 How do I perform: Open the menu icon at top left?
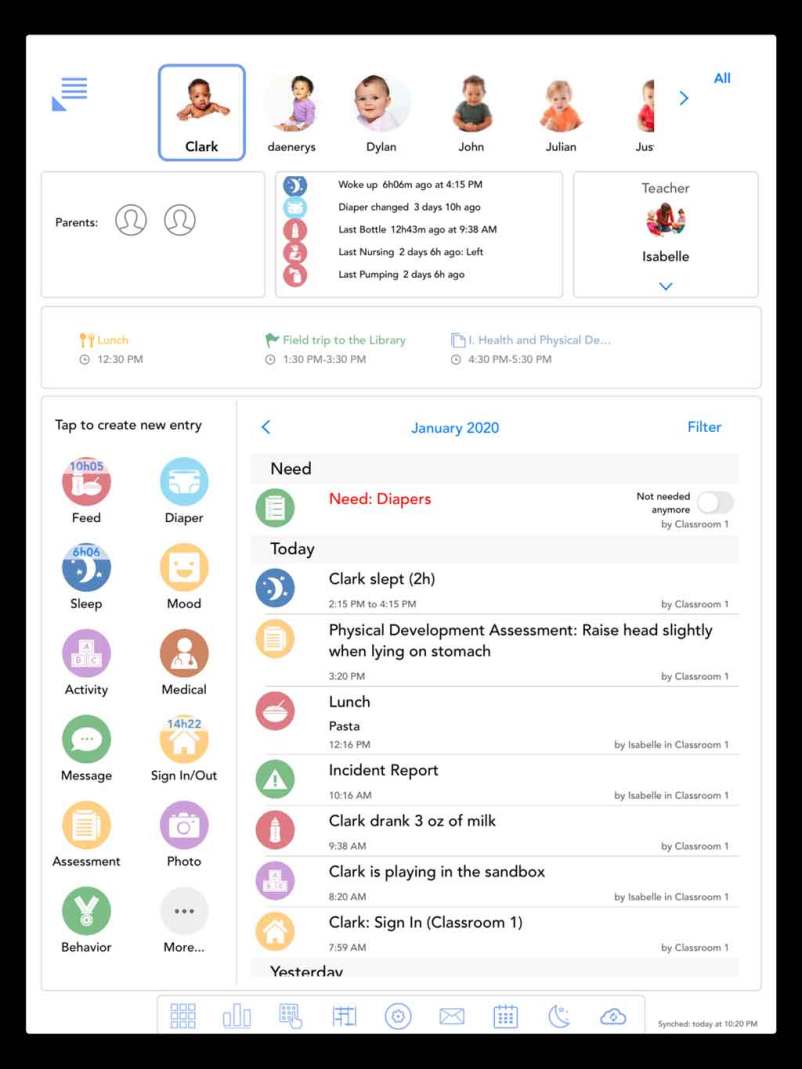point(70,93)
